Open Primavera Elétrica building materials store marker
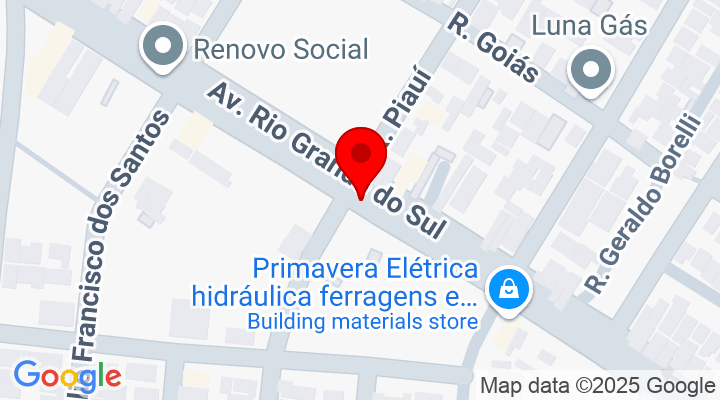Image resolution: width=720 pixels, height=400 pixels. pos(510,291)
